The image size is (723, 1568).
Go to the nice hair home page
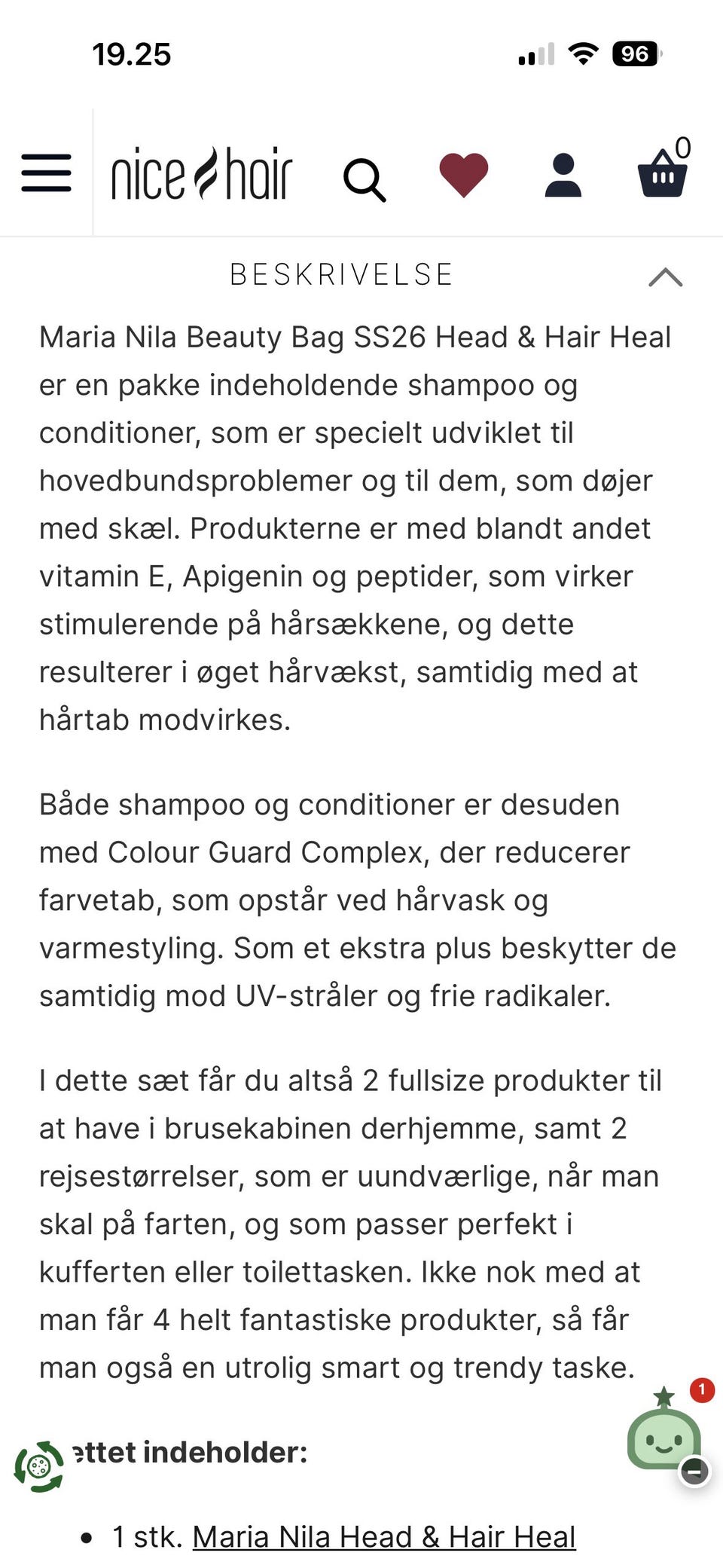pyautogui.click(x=202, y=174)
